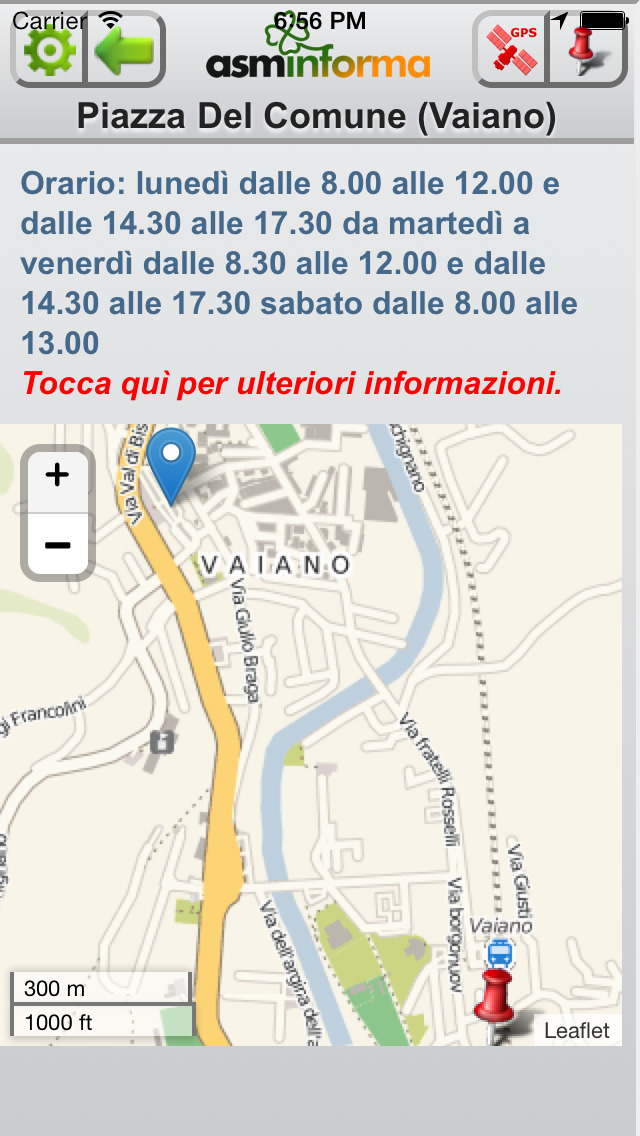Viewport: 640px width, 1136px height.
Task: Tap the red pushpin toolbar button
Action: coord(587,49)
